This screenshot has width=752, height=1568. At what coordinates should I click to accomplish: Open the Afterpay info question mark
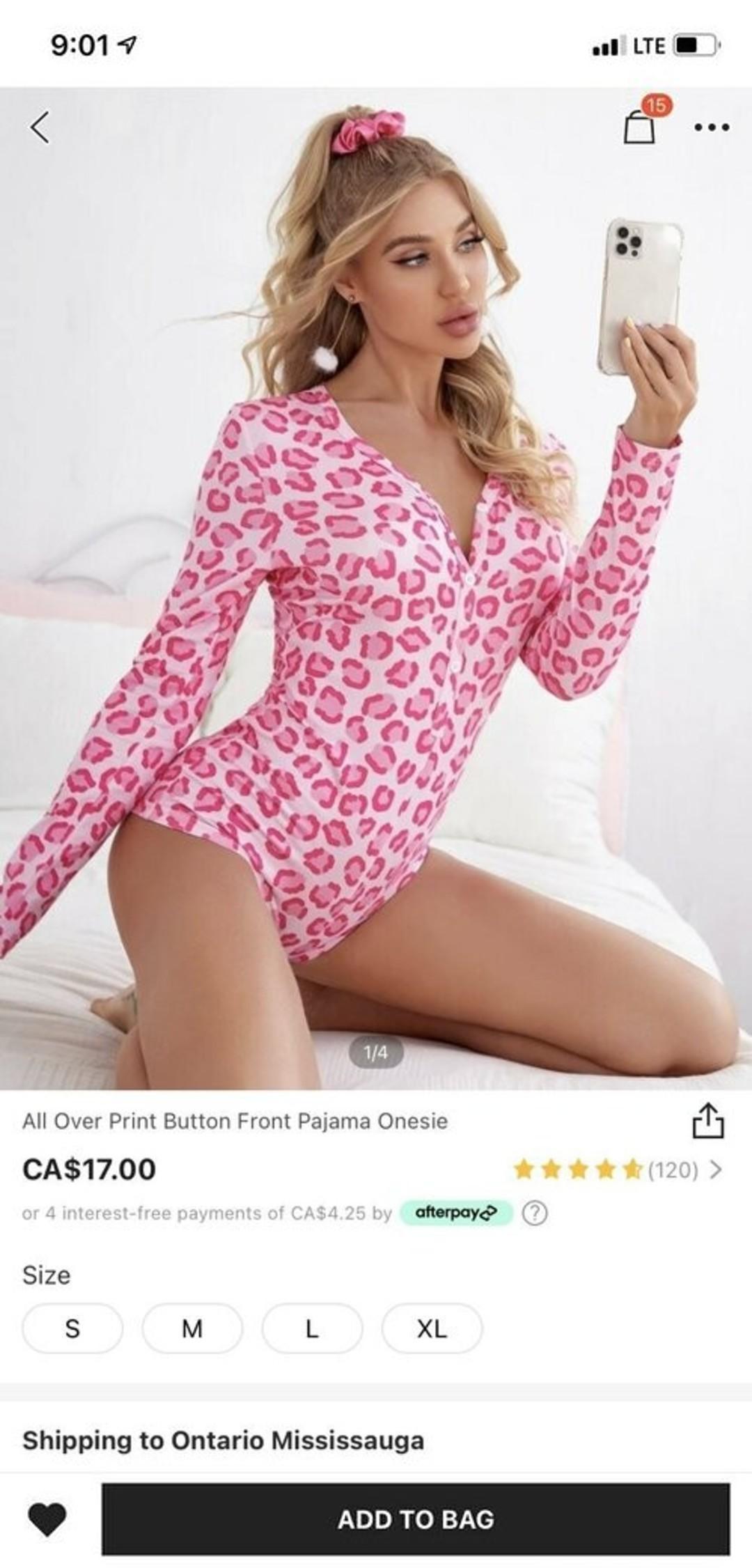[534, 1213]
